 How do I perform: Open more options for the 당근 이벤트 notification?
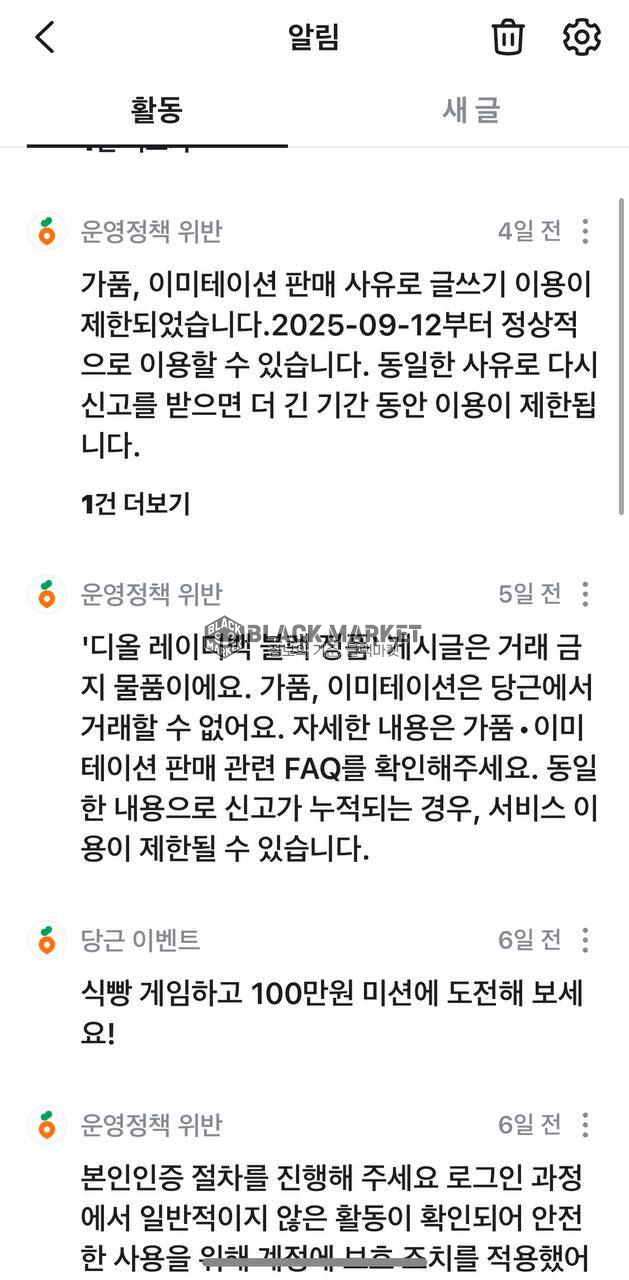coord(586,940)
